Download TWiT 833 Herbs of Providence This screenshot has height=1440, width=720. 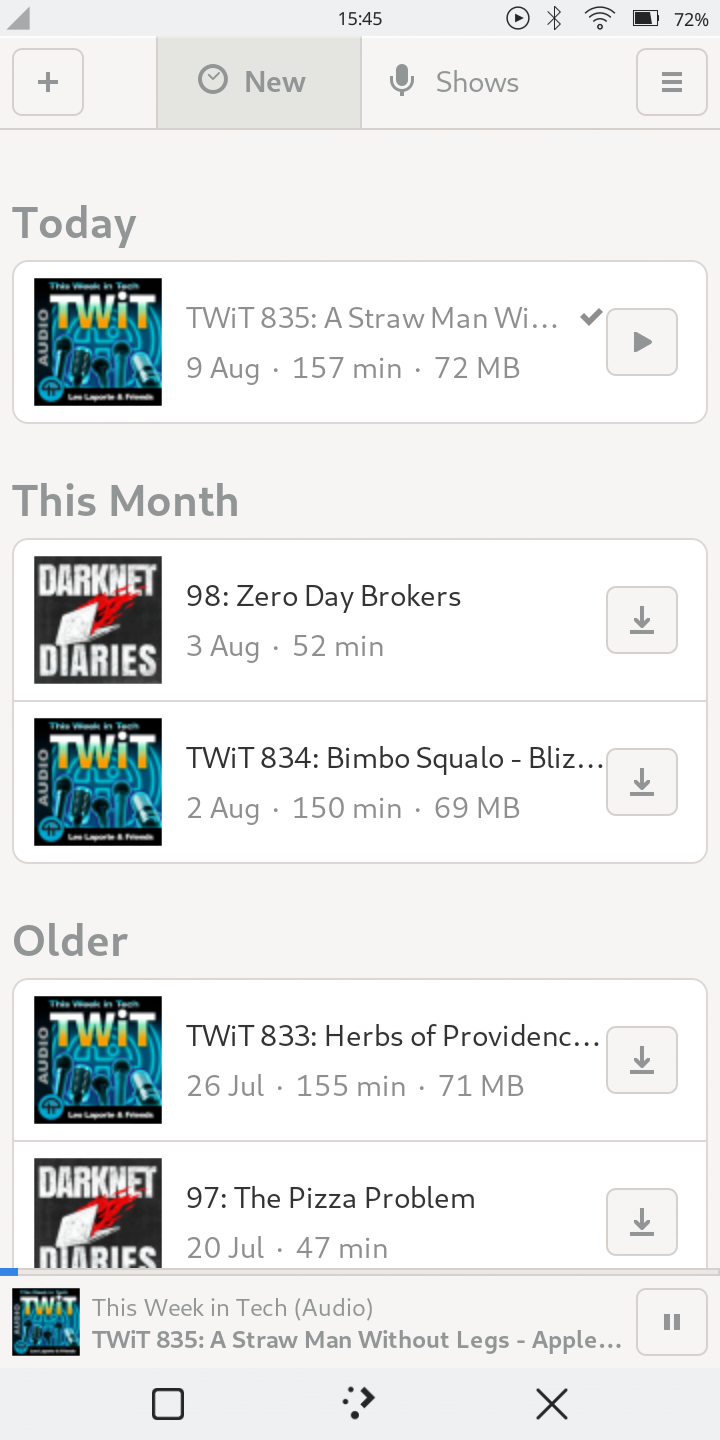point(641,1060)
